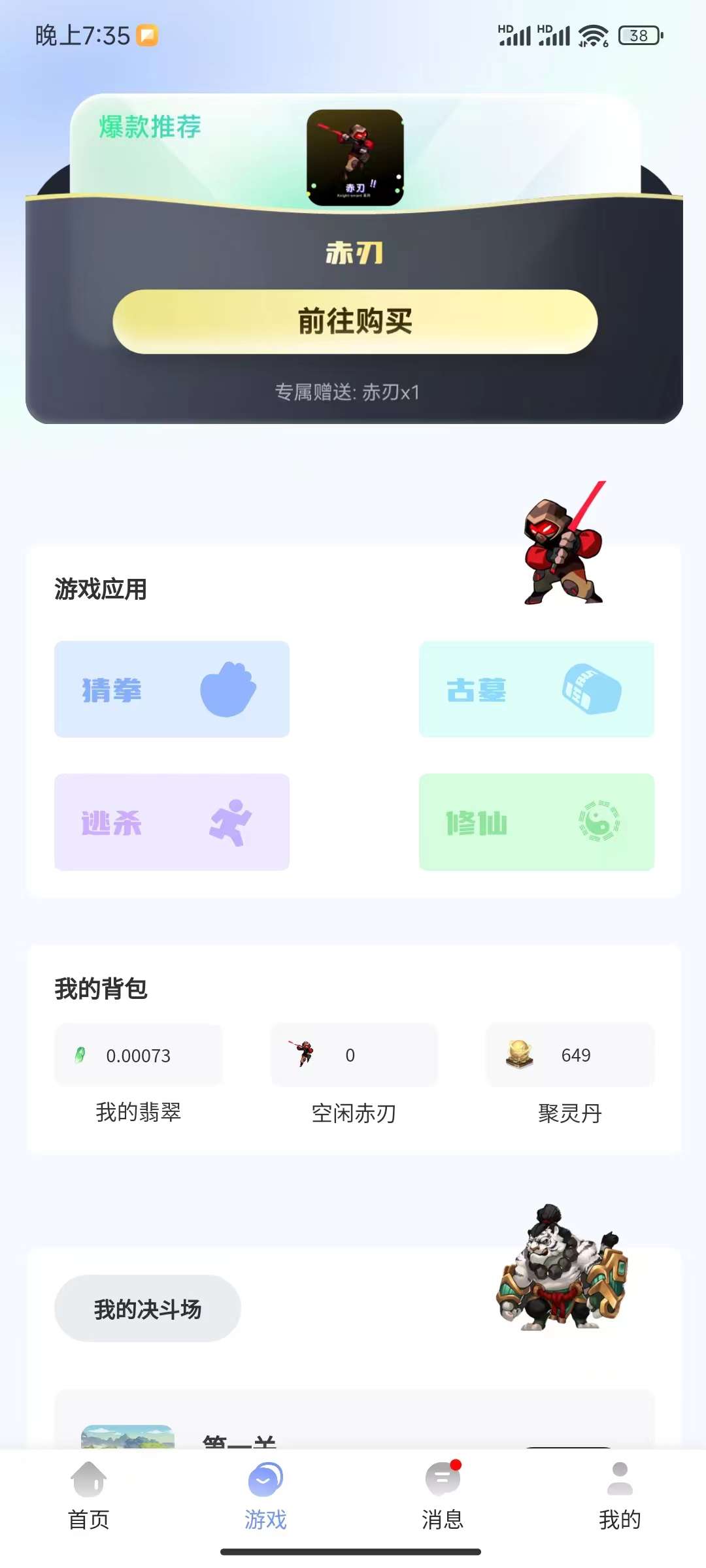Image resolution: width=706 pixels, height=1568 pixels.
Task: Open 我的决斗场
Action: coord(148,1309)
